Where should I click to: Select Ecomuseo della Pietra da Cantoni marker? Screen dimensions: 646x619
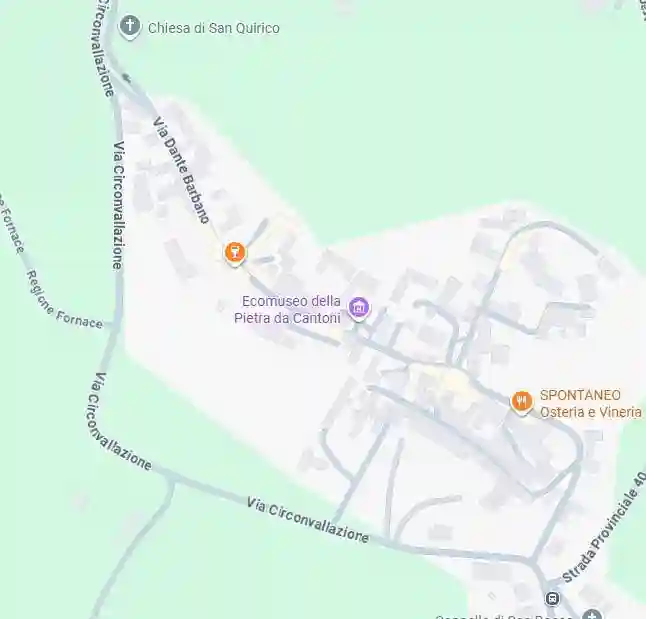[360, 308]
